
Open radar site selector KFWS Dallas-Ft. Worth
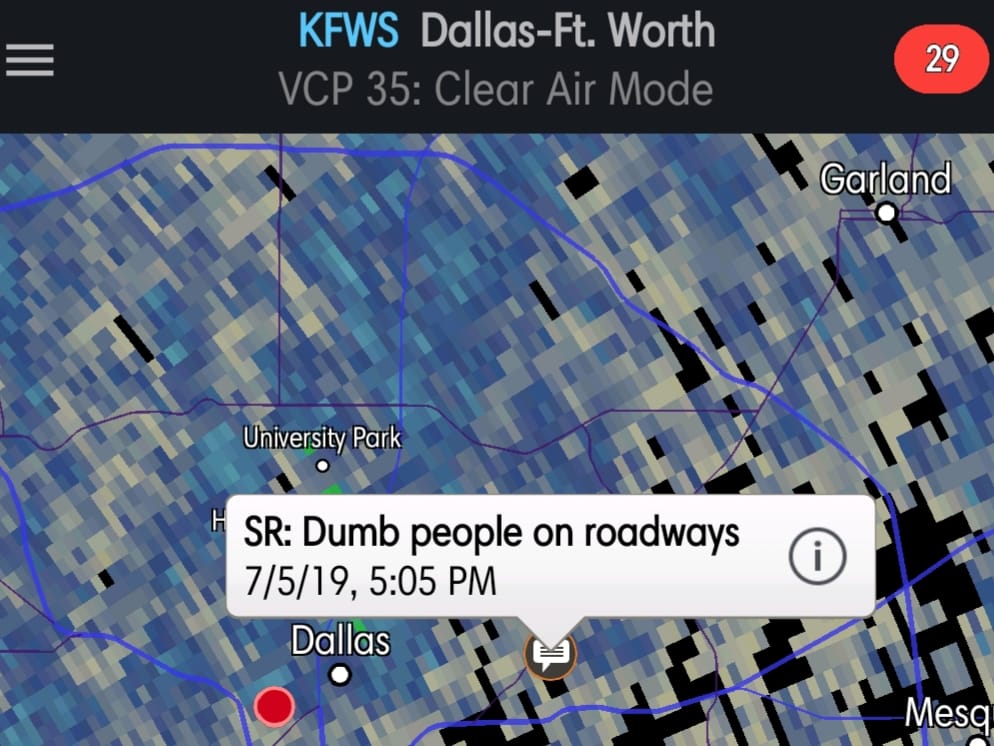[x=506, y=32]
